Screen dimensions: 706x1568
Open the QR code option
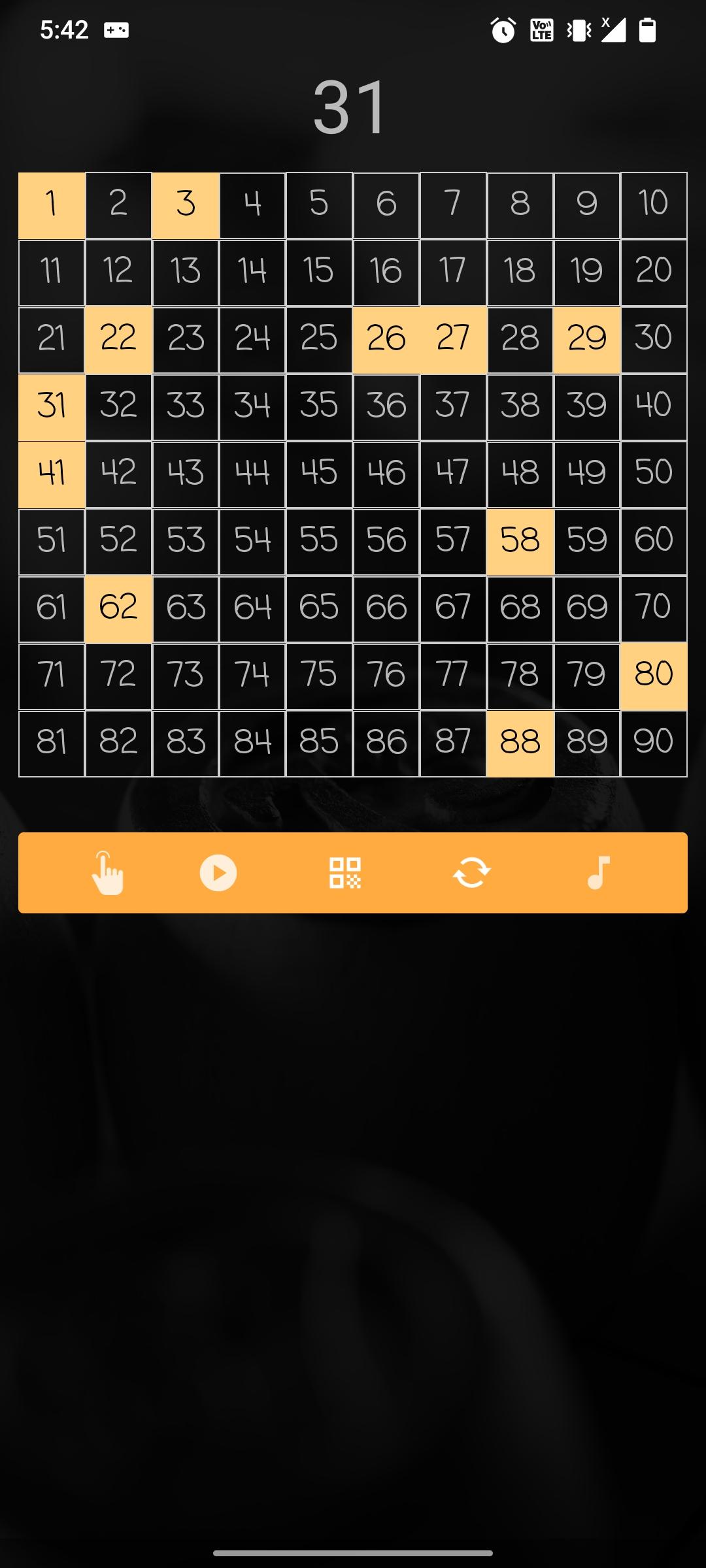tap(345, 873)
